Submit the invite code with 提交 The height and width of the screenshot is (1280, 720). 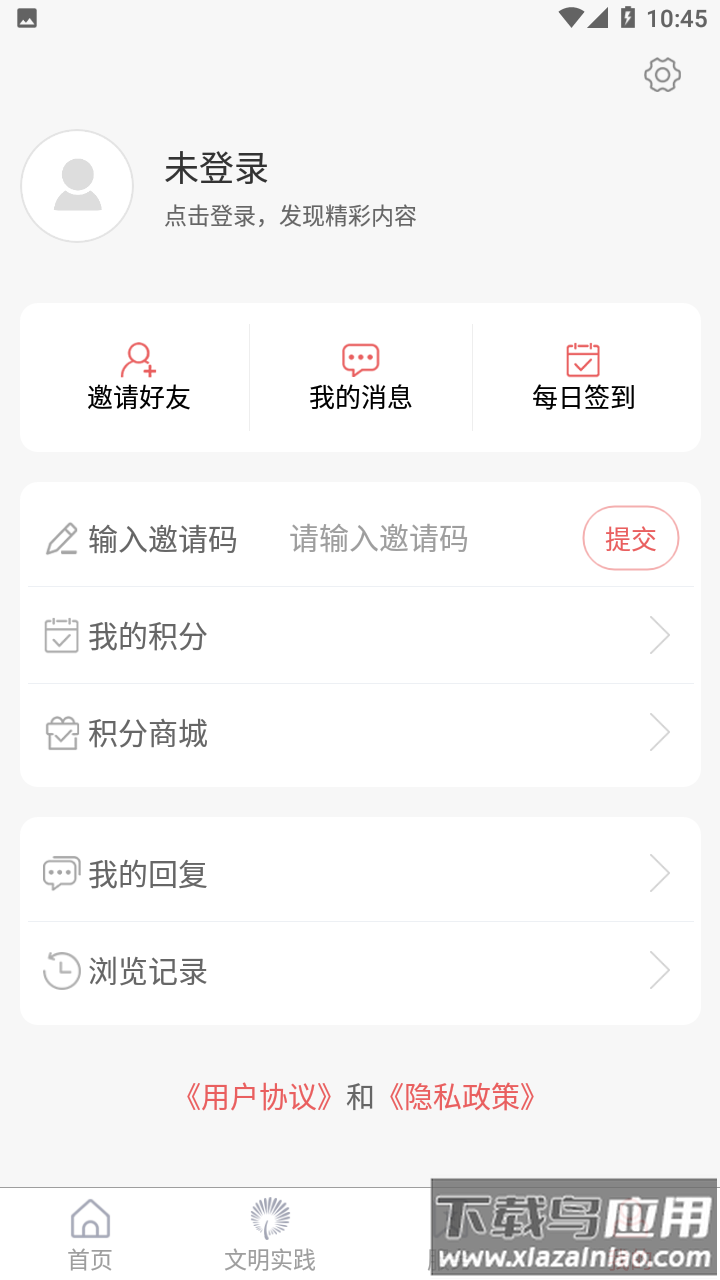click(x=630, y=539)
